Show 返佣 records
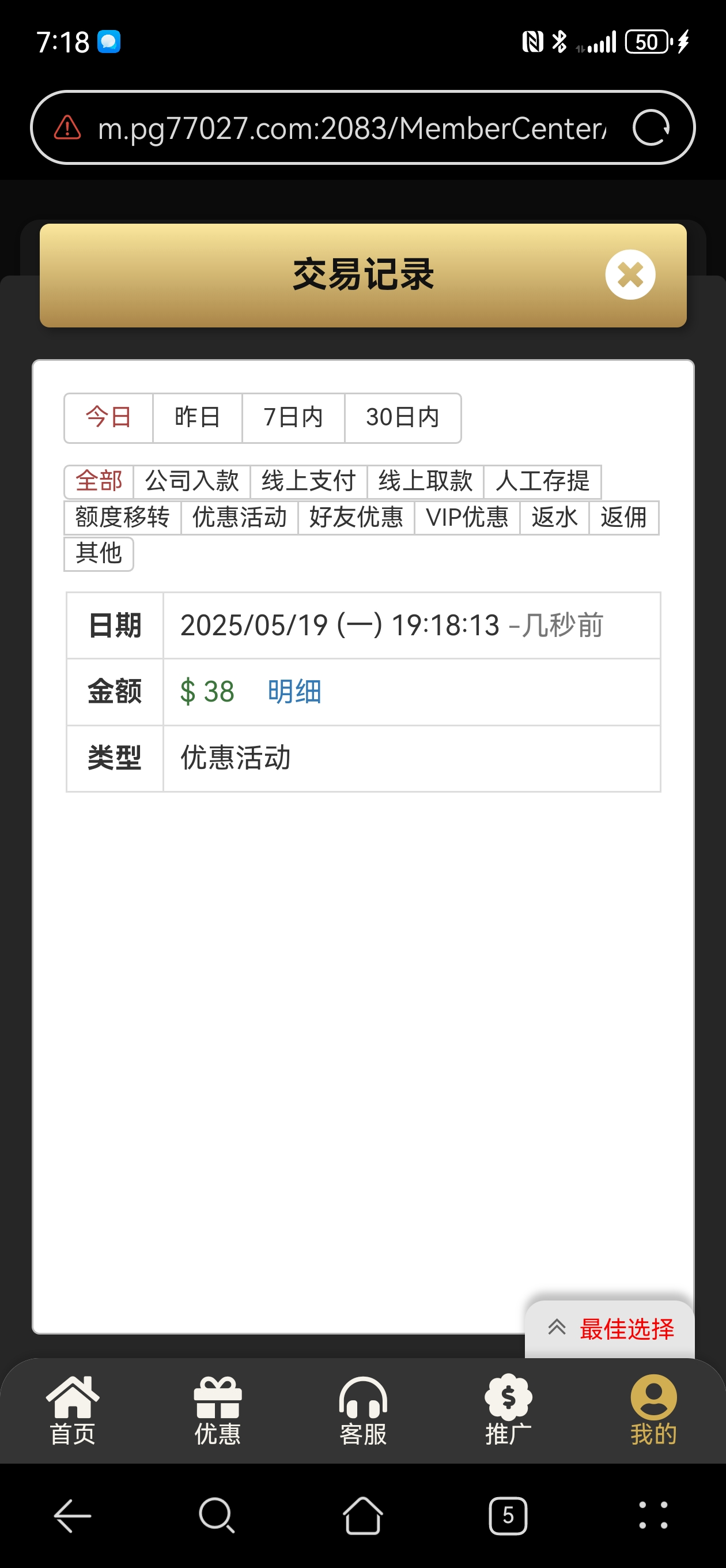Image resolution: width=726 pixels, height=1568 pixels. (623, 518)
